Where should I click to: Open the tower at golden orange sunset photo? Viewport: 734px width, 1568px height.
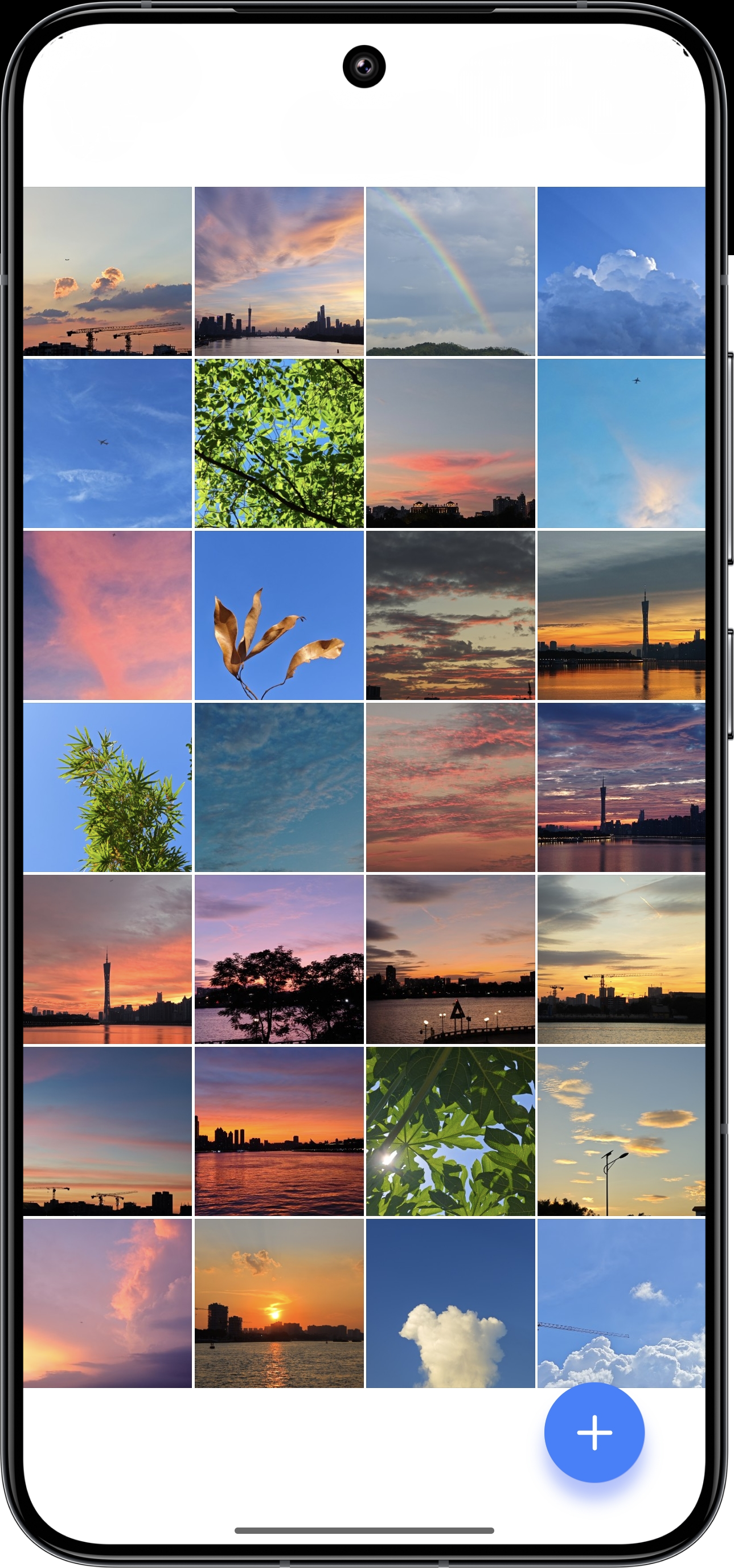(621, 615)
